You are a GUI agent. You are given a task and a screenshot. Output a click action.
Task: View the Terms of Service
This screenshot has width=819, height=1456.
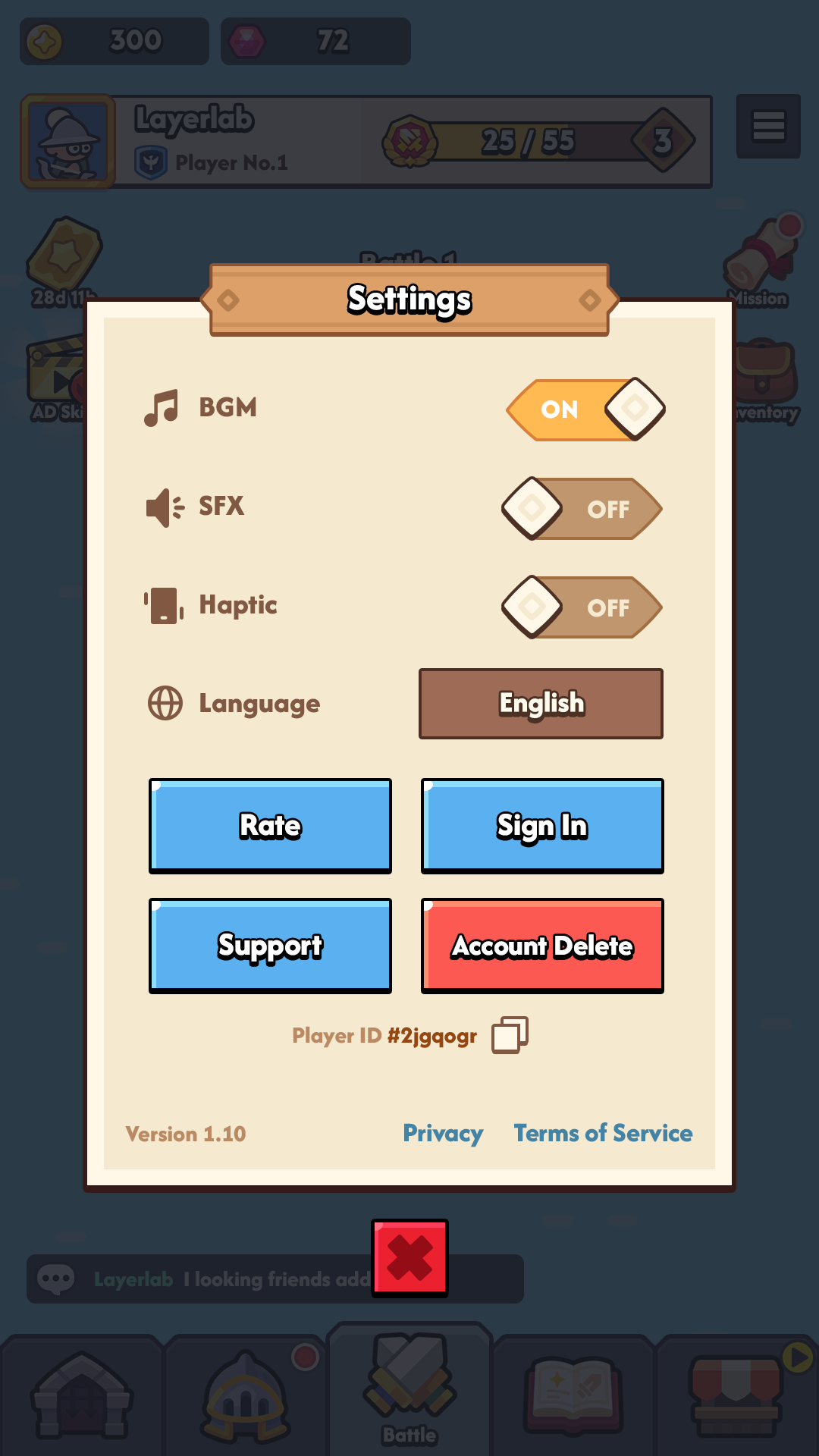point(603,1134)
